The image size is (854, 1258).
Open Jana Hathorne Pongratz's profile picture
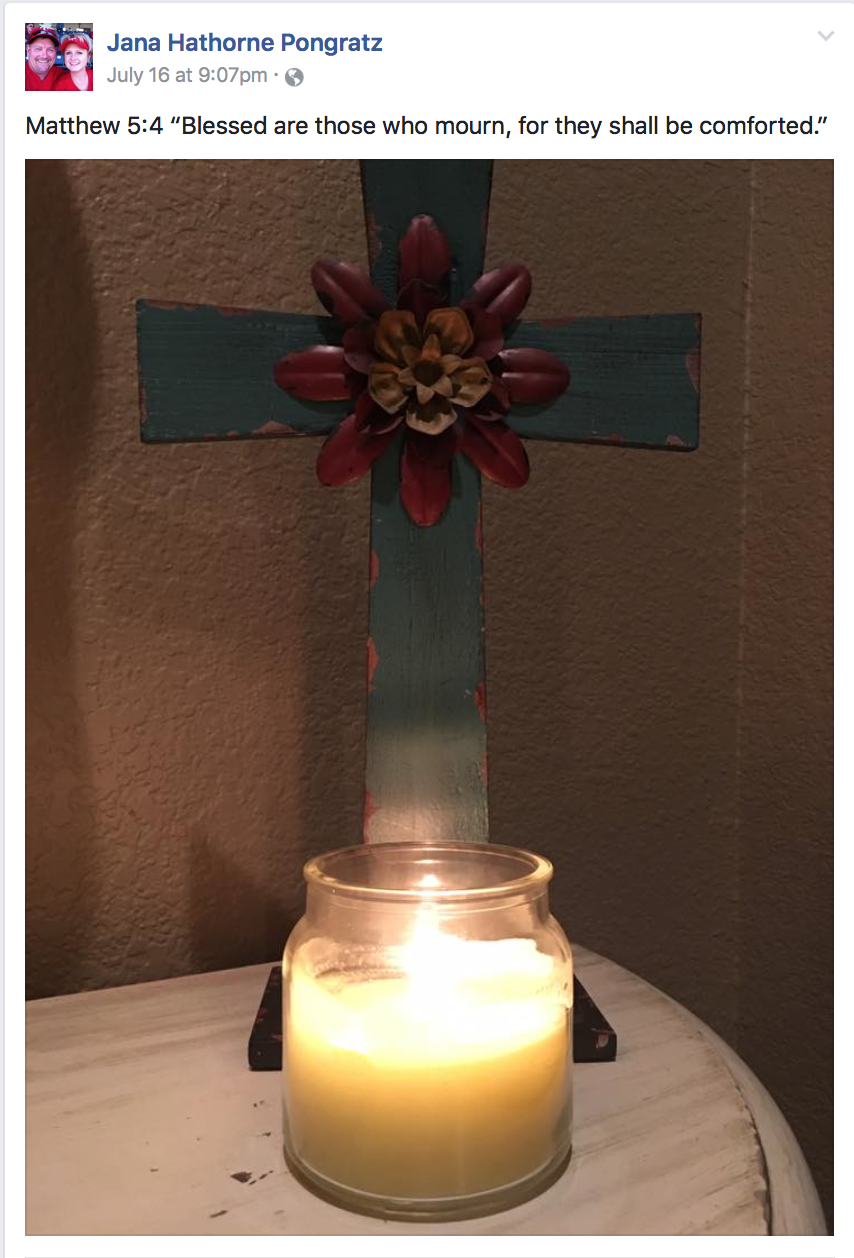click(59, 58)
